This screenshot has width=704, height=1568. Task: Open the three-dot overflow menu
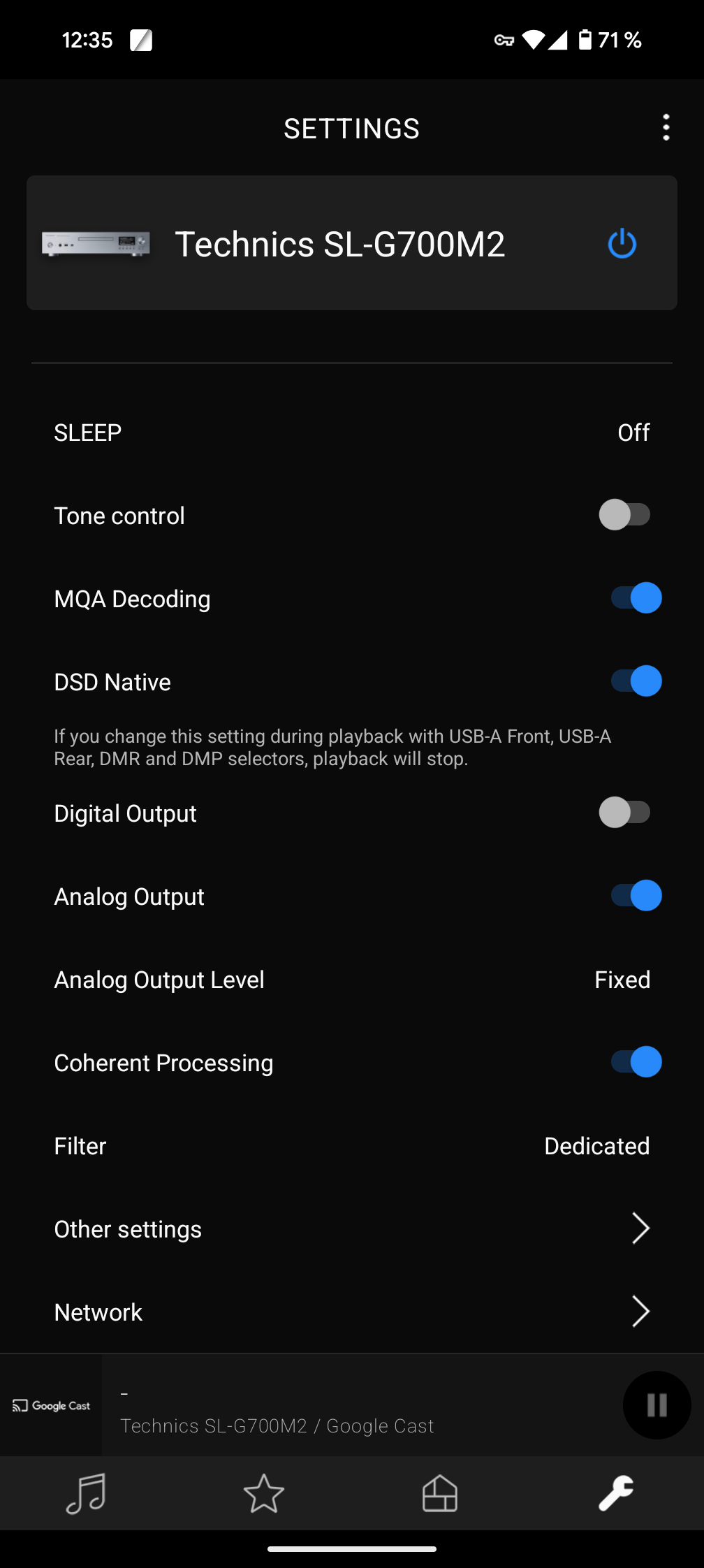pyautogui.click(x=666, y=128)
